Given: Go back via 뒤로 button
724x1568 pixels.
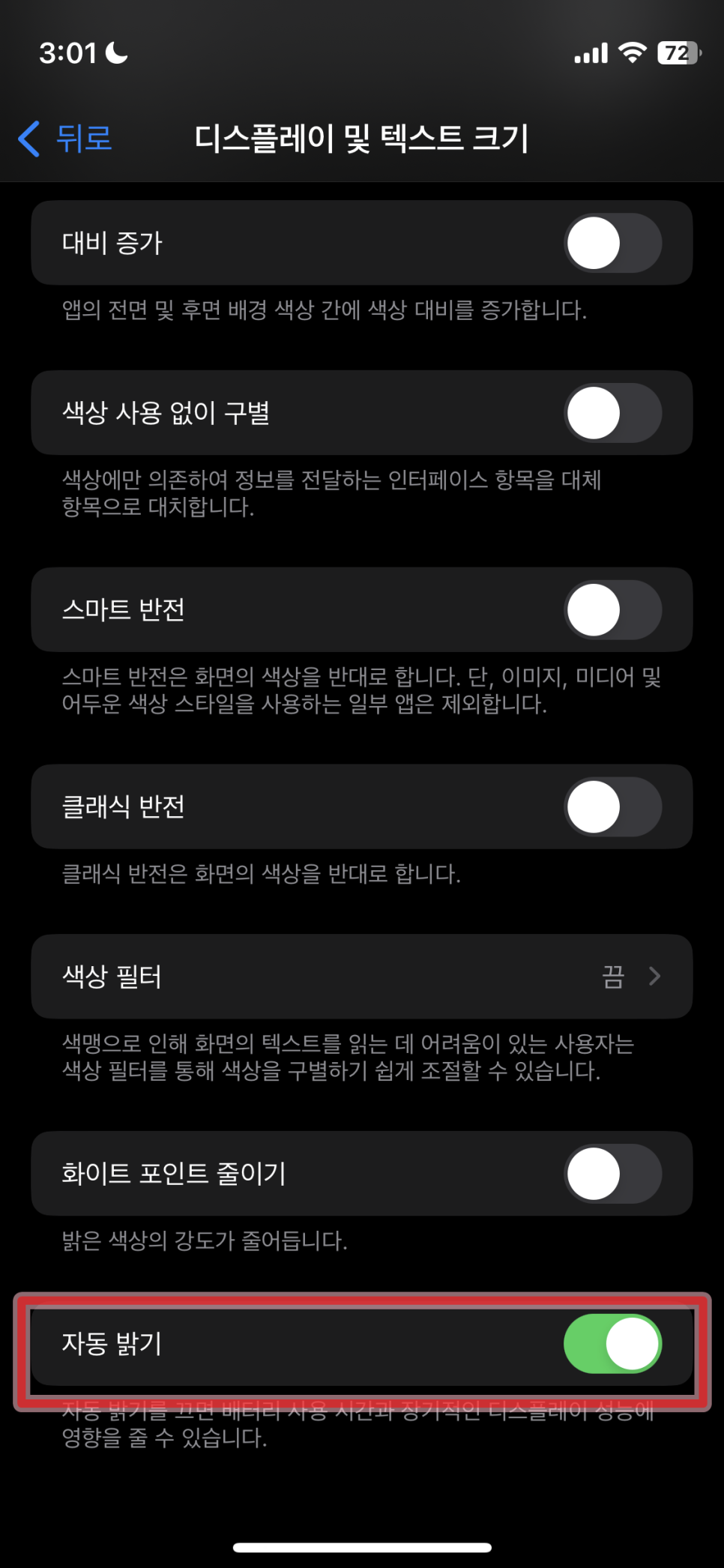Looking at the screenshot, I should [x=66, y=139].
